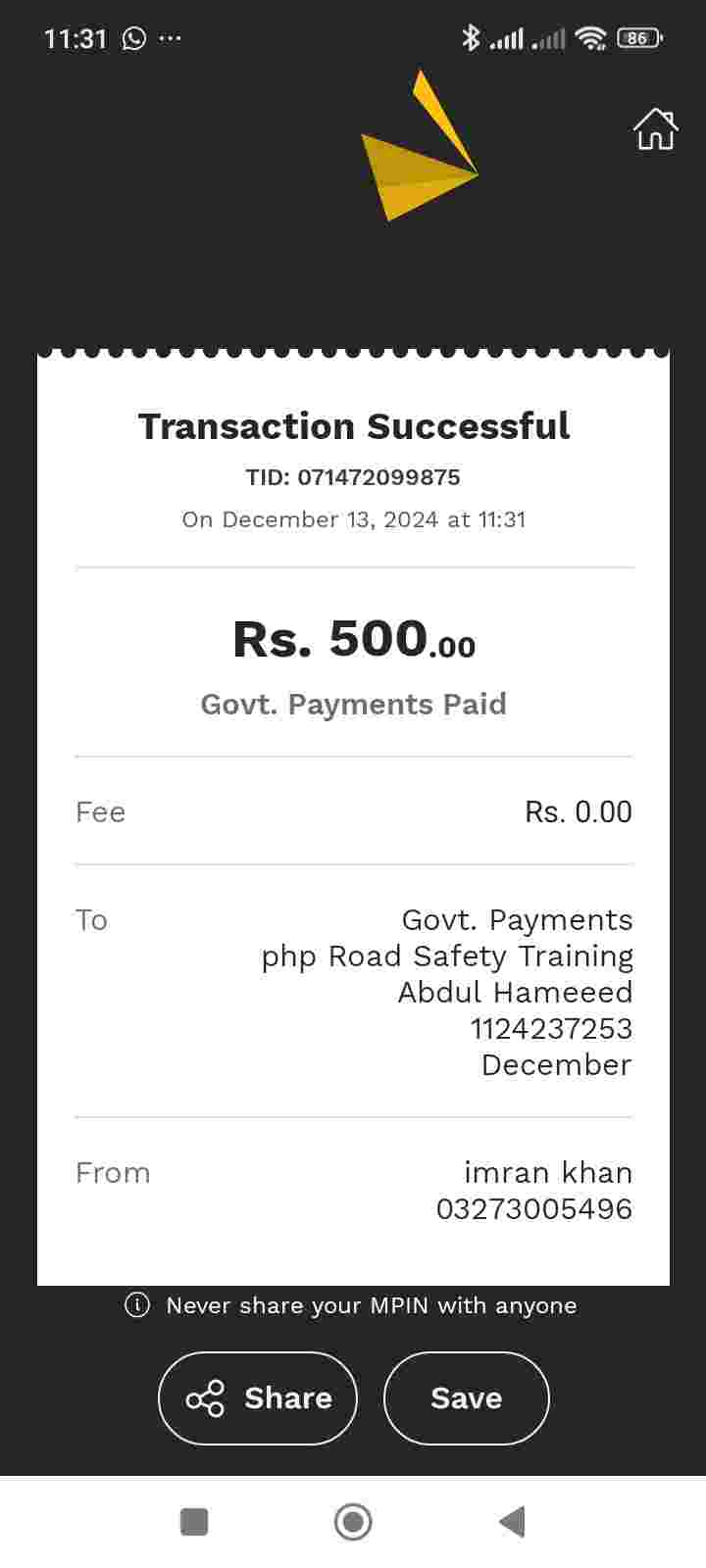Save the receipt
The width and height of the screenshot is (706, 1568).
(x=466, y=1397)
